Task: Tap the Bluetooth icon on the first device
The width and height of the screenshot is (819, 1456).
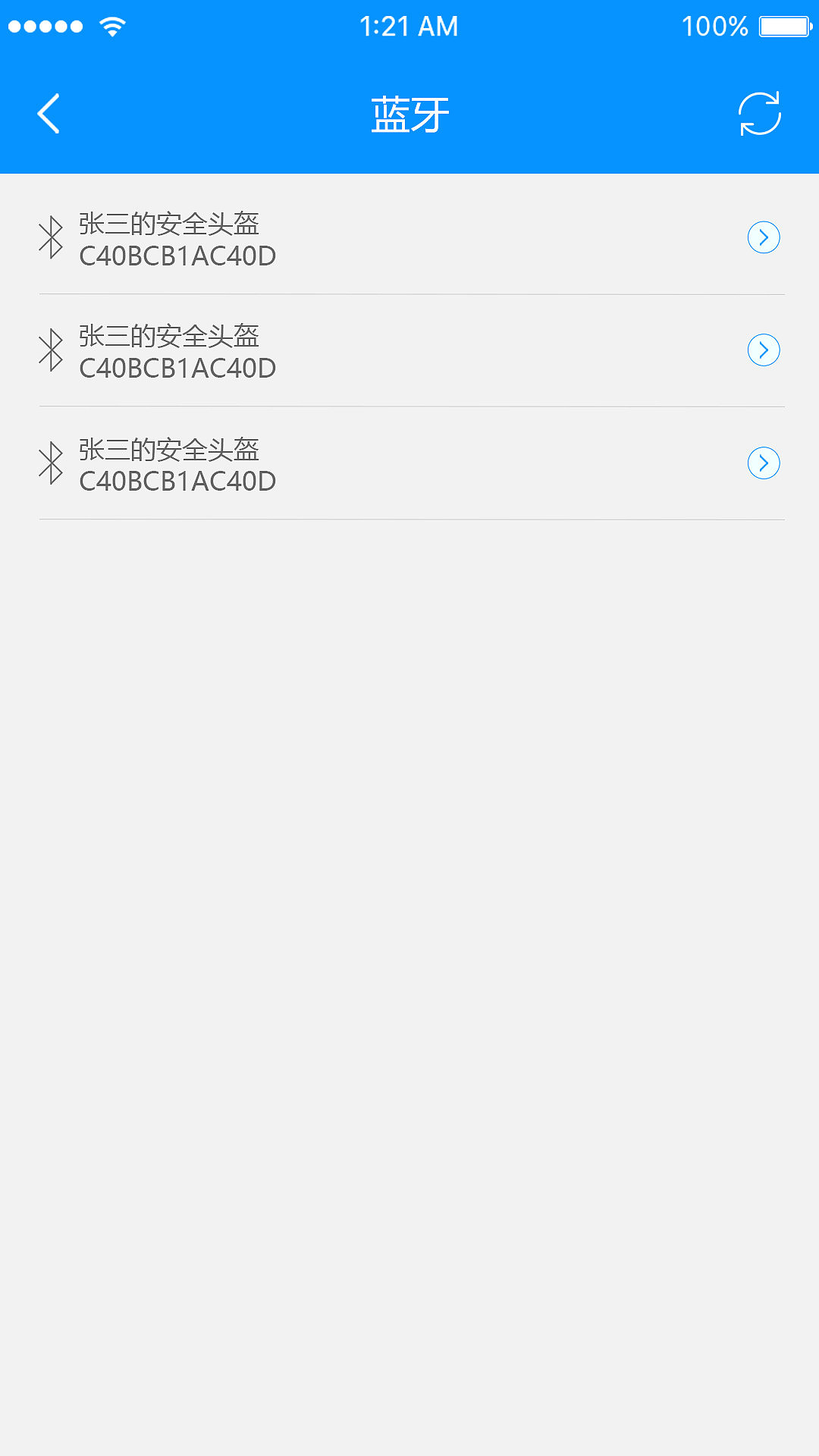Action: [50, 237]
